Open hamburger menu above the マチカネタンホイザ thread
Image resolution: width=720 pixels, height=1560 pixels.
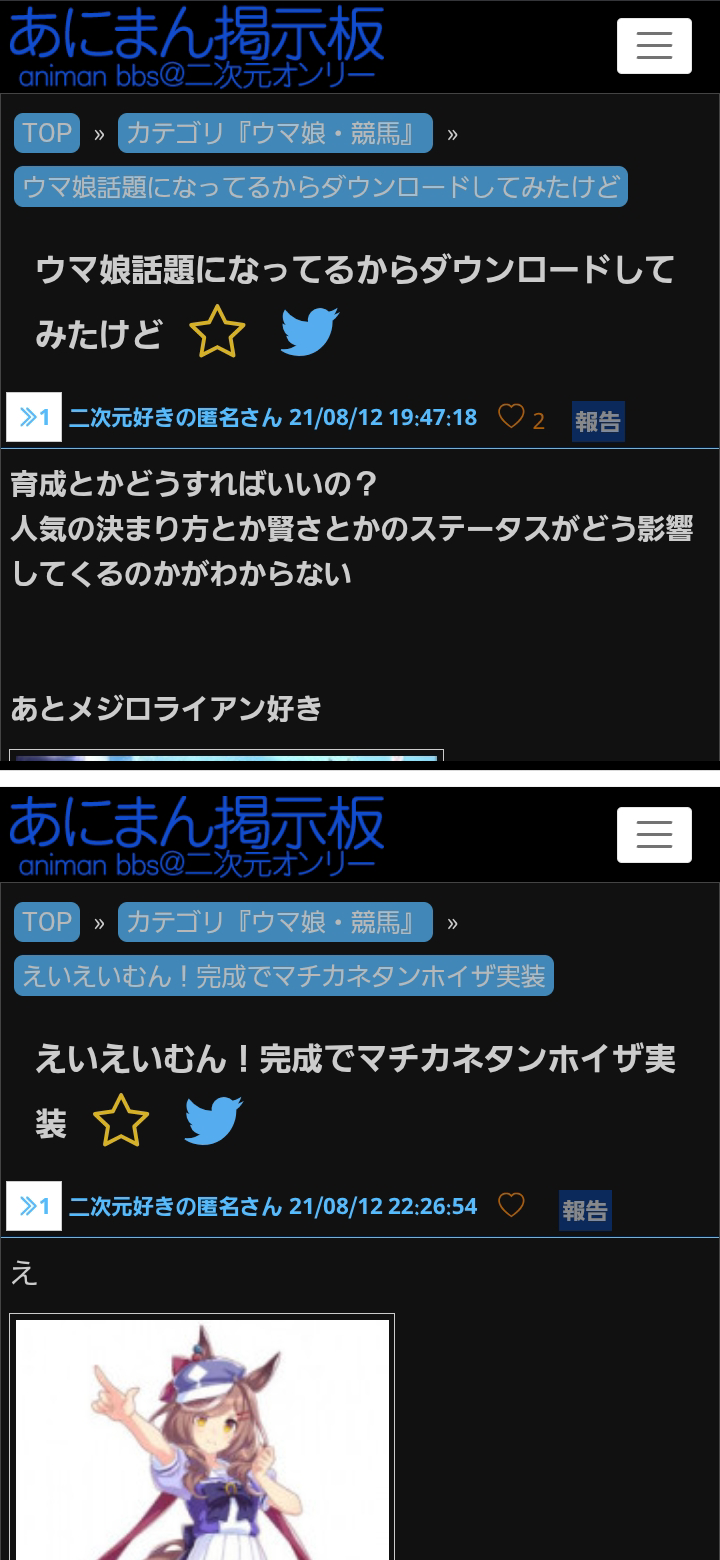click(x=654, y=835)
